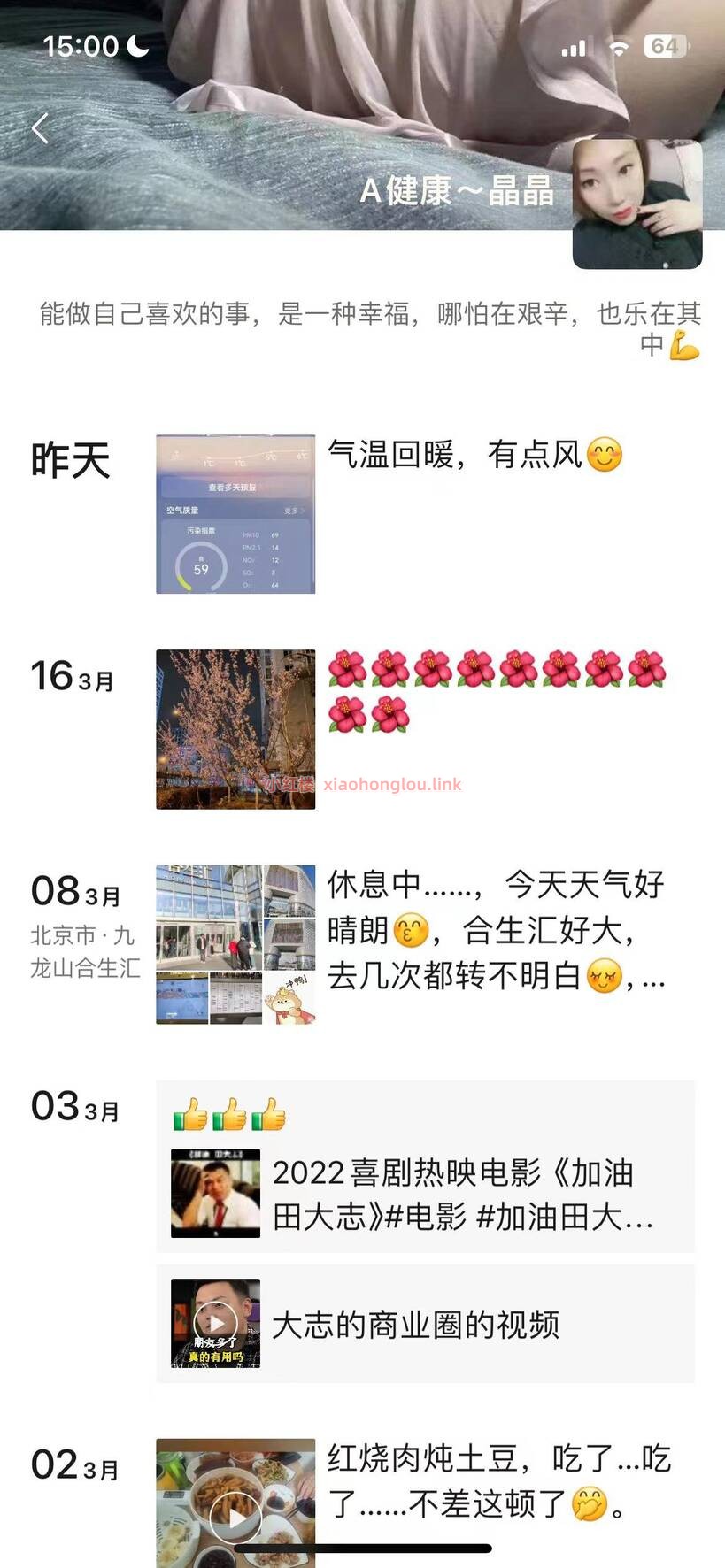Open the profile avatar of A健康～晶晶
Screen dimensions: 725x1568
[637, 204]
